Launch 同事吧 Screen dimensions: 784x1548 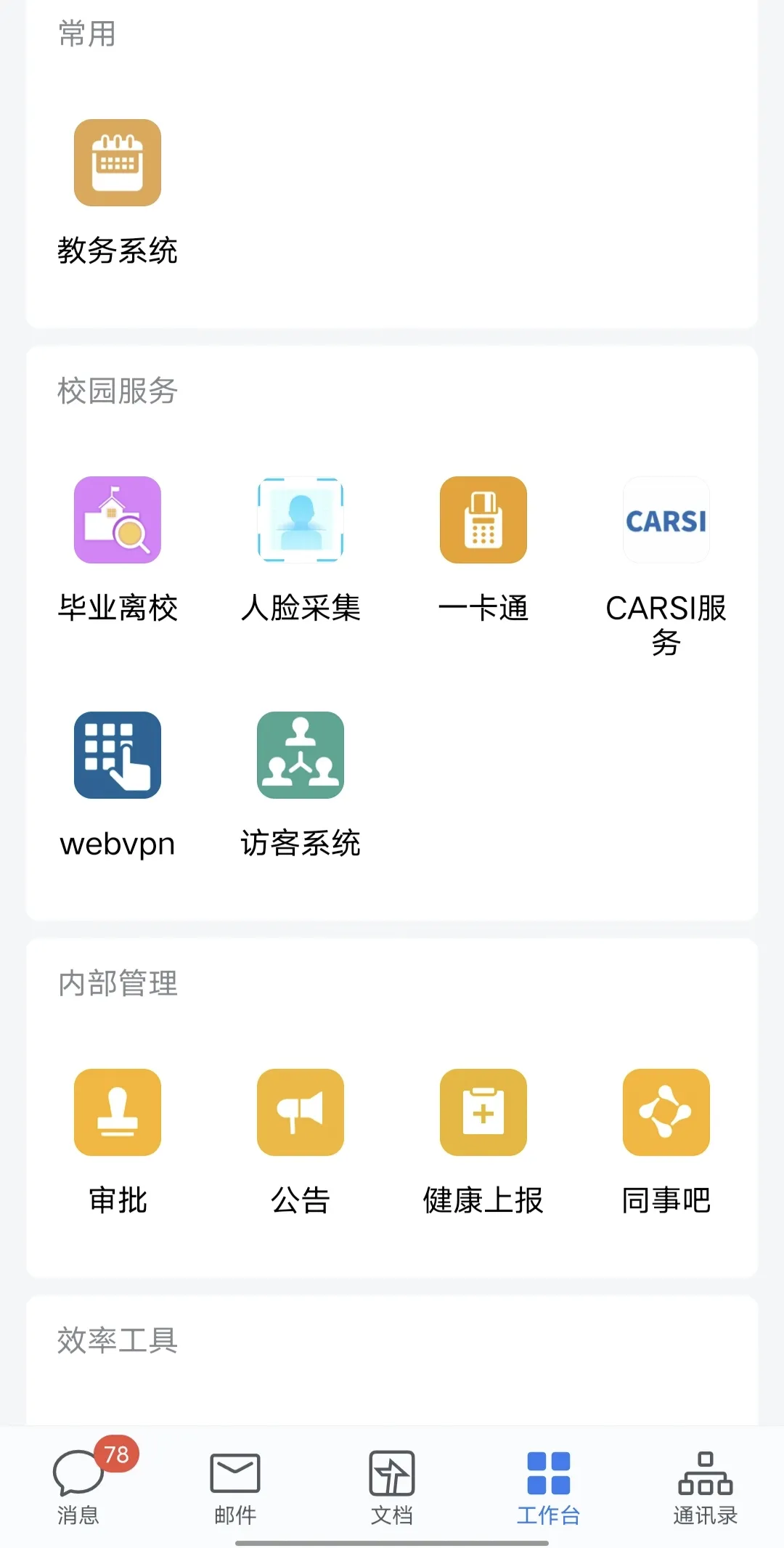(x=666, y=1112)
